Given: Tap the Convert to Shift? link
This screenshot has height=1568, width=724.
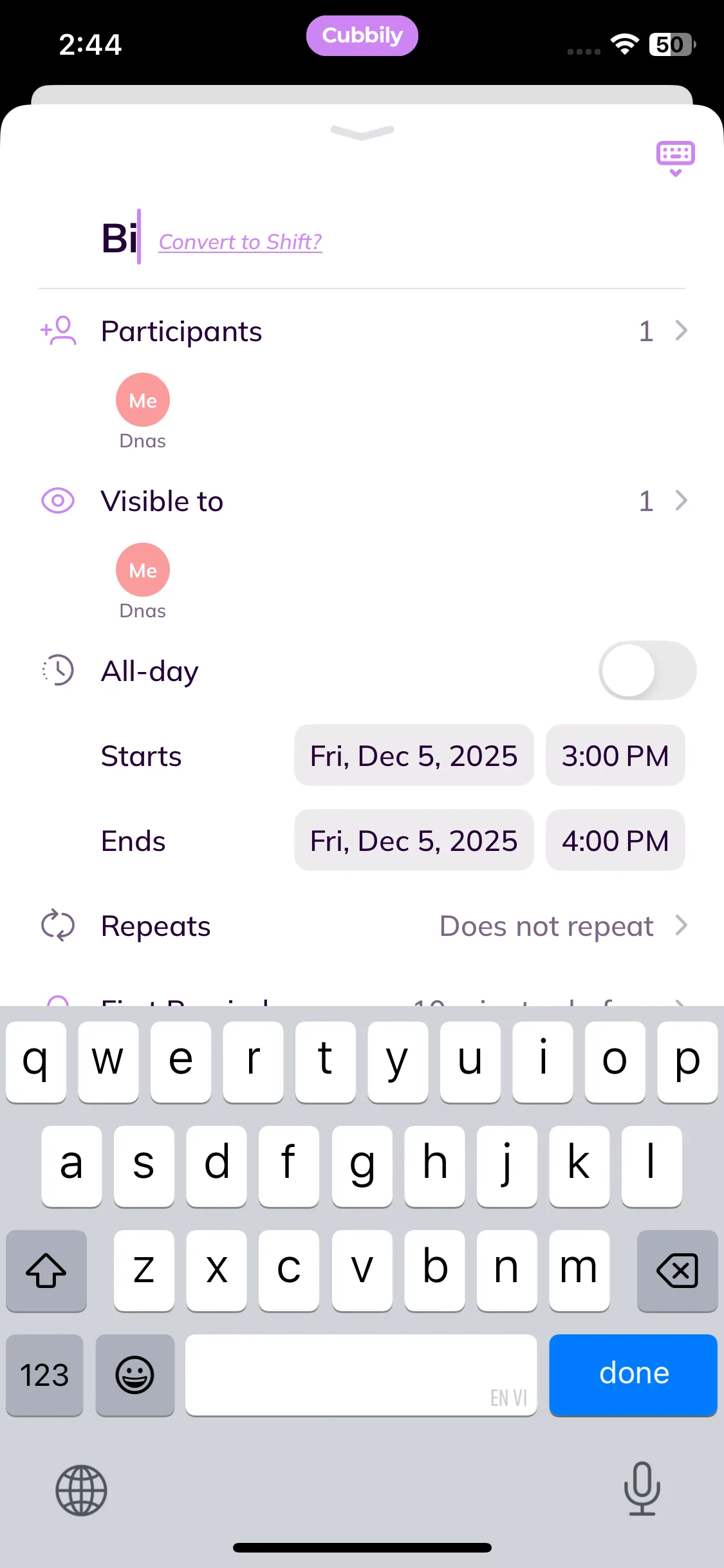Looking at the screenshot, I should click(240, 242).
